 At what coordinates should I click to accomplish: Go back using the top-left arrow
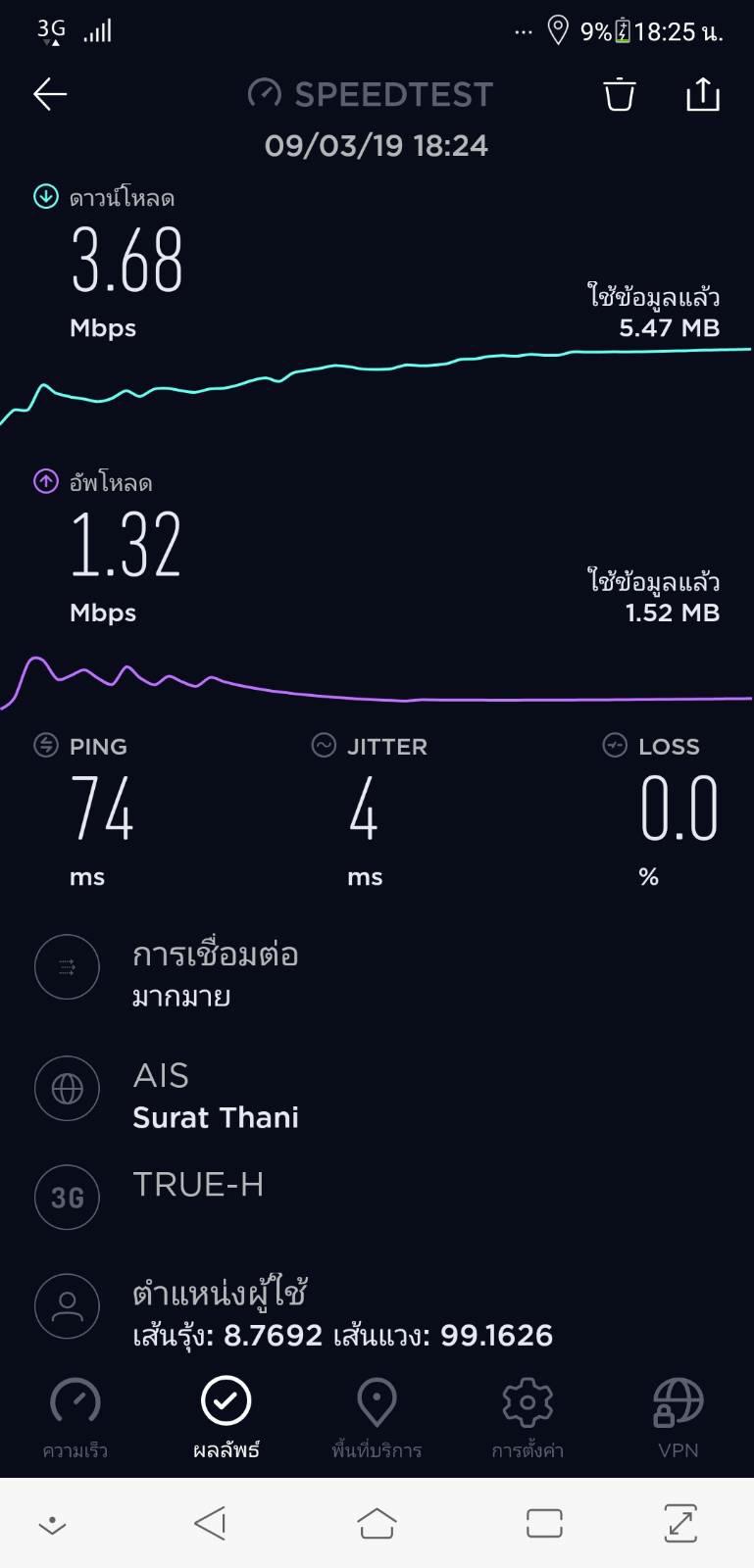[x=50, y=94]
